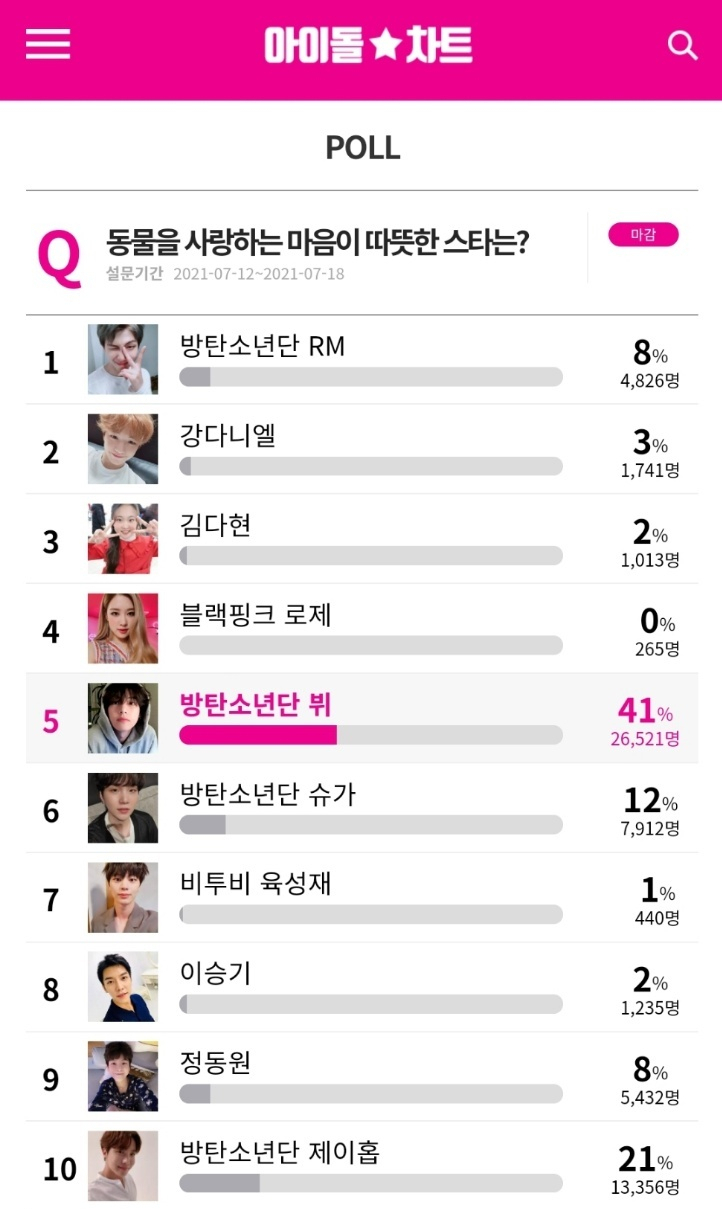Open the 비투비 육성재 poll row
Viewport: 722px width, 1209px height.
click(362, 898)
